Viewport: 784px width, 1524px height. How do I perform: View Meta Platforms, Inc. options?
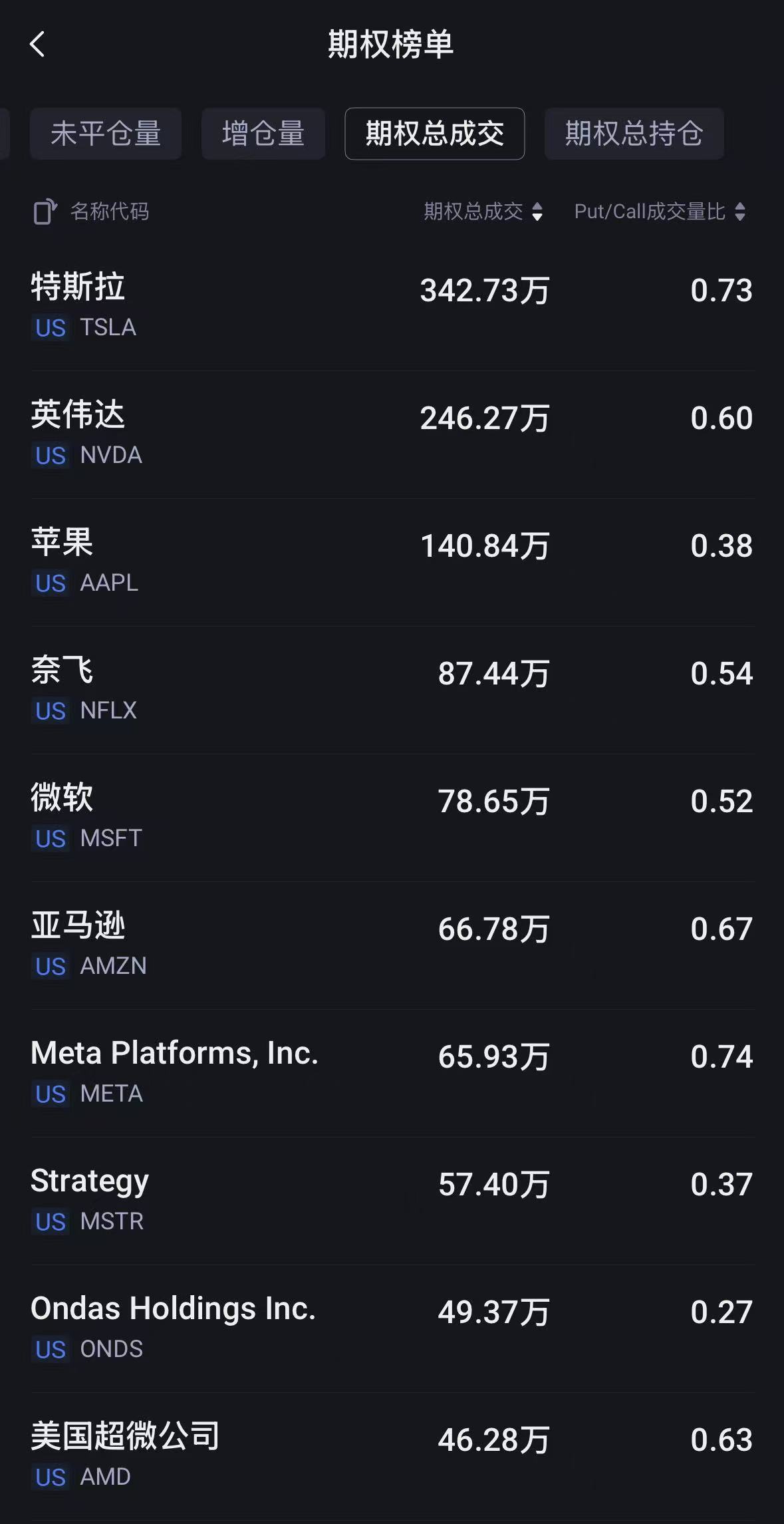click(392, 1072)
